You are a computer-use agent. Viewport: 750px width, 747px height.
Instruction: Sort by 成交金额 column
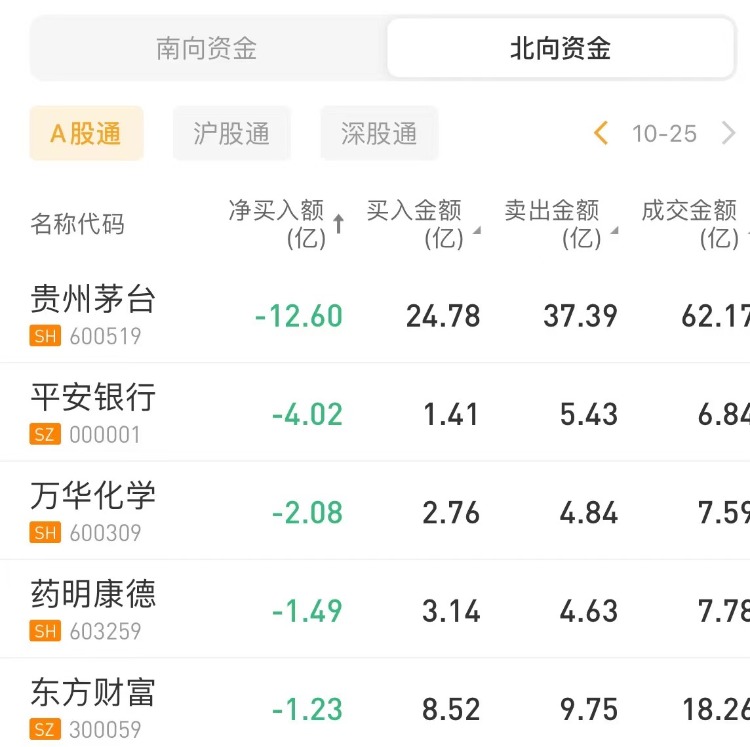tap(693, 223)
